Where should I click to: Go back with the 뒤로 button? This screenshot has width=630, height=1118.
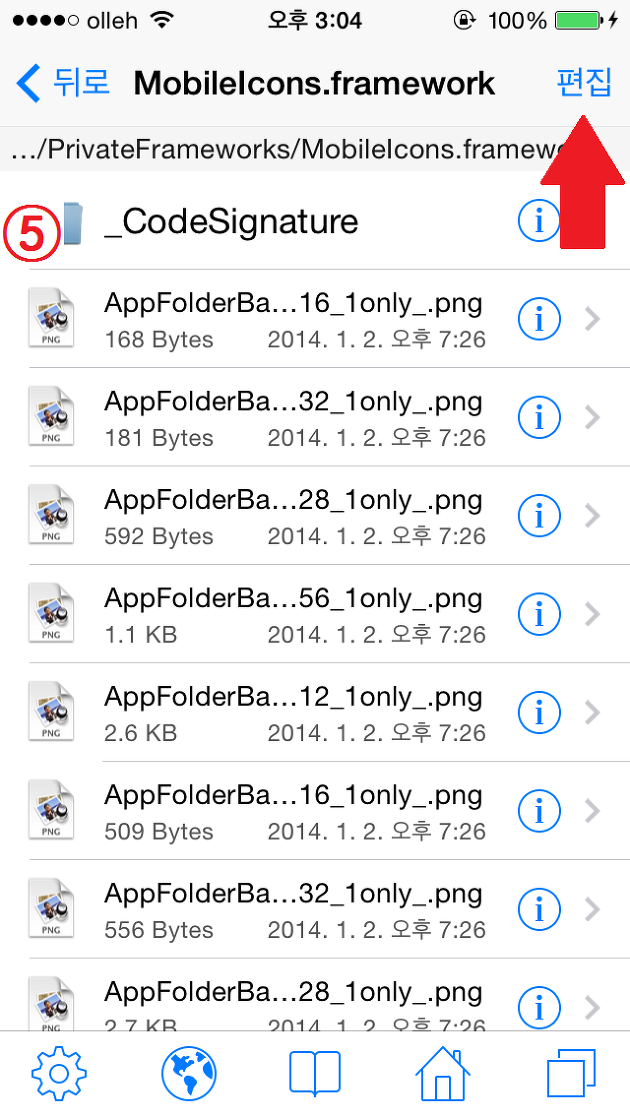coord(63,83)
